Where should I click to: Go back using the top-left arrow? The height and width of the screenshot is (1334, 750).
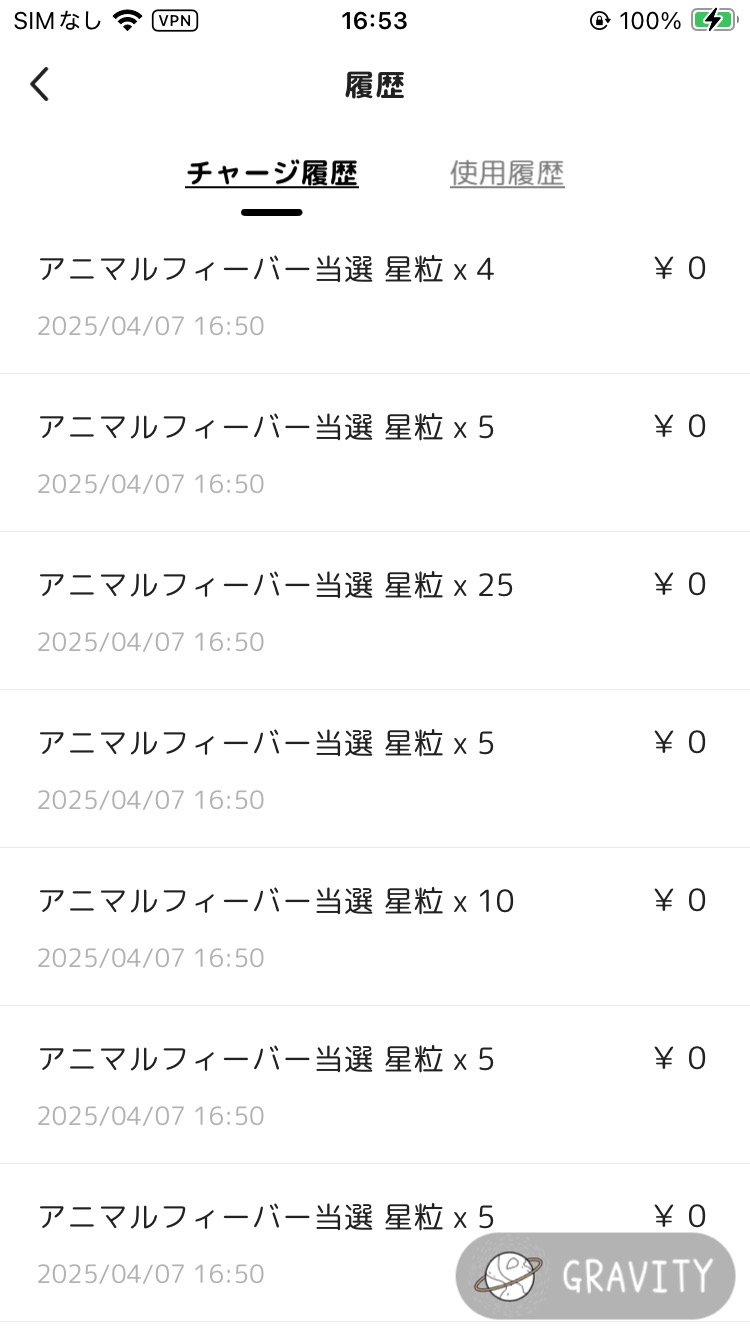(x=40, y=85)
